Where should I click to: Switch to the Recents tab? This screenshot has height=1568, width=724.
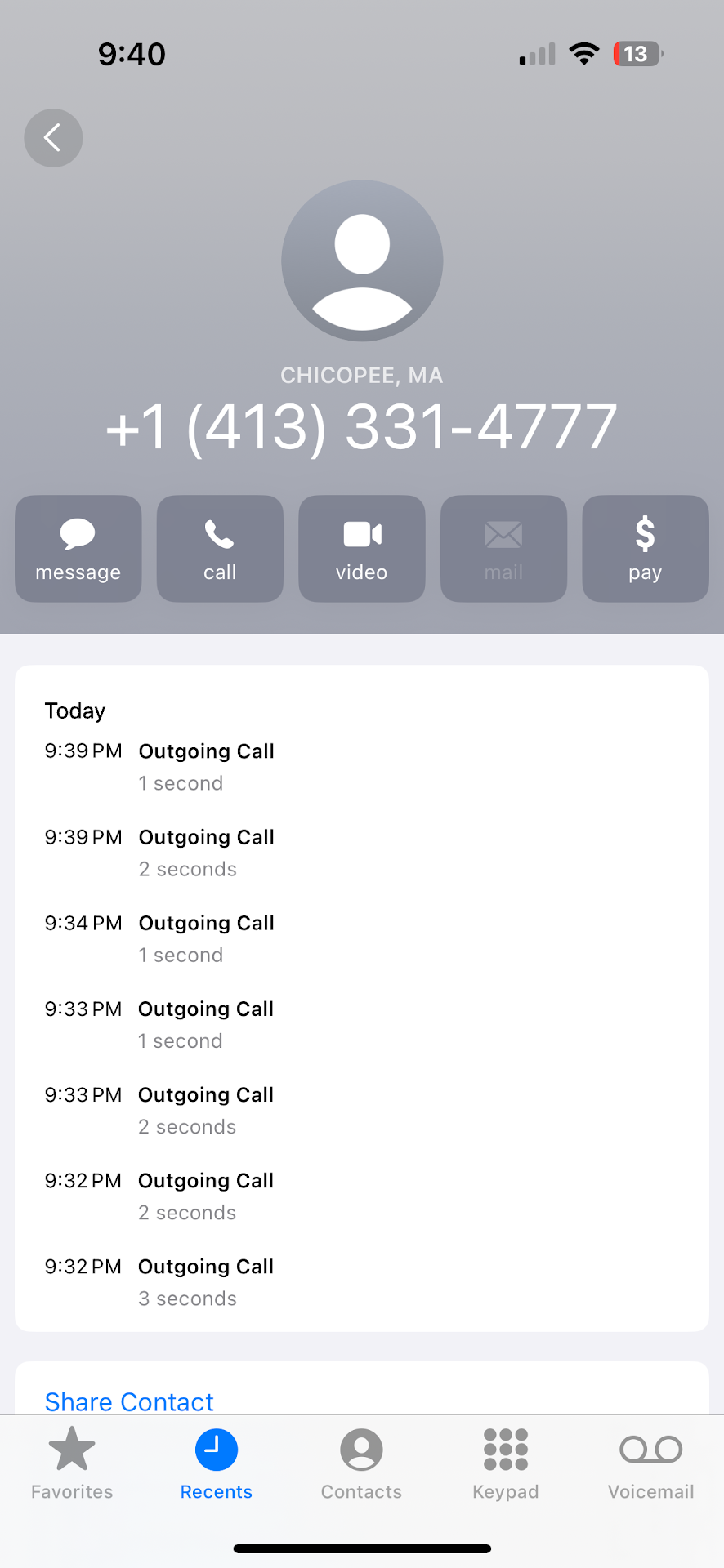(217, 1463)
